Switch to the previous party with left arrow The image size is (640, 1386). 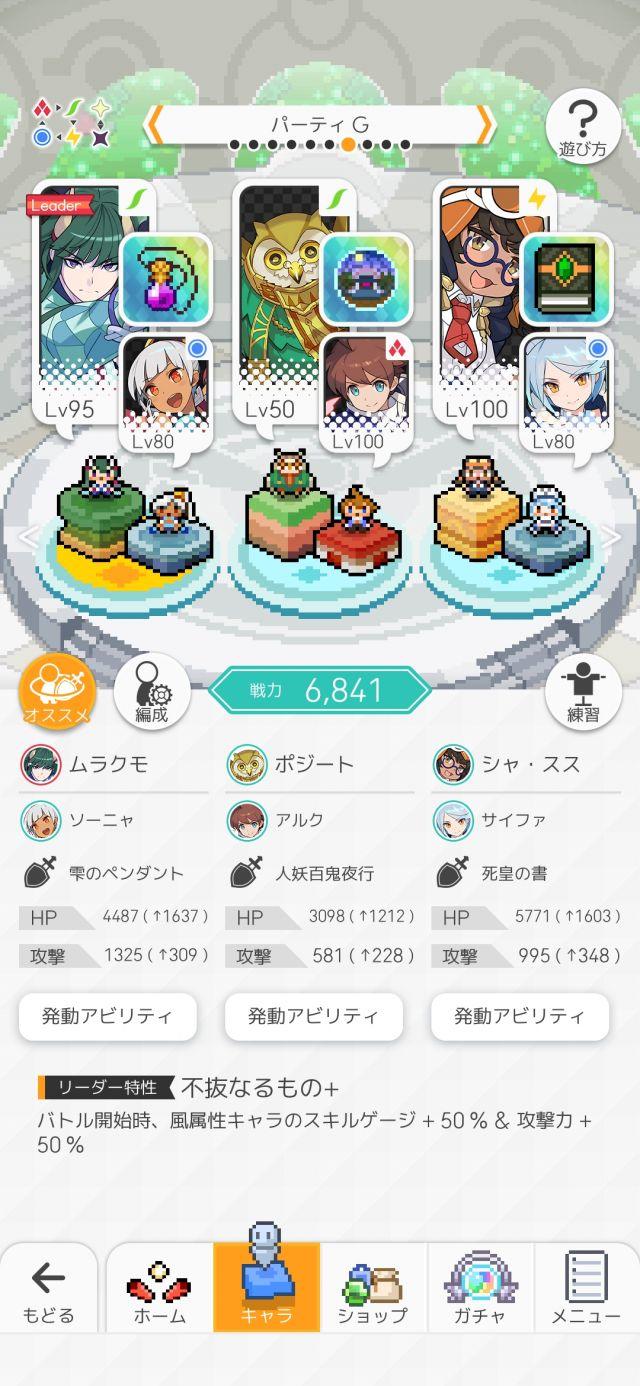coord(153,124)
